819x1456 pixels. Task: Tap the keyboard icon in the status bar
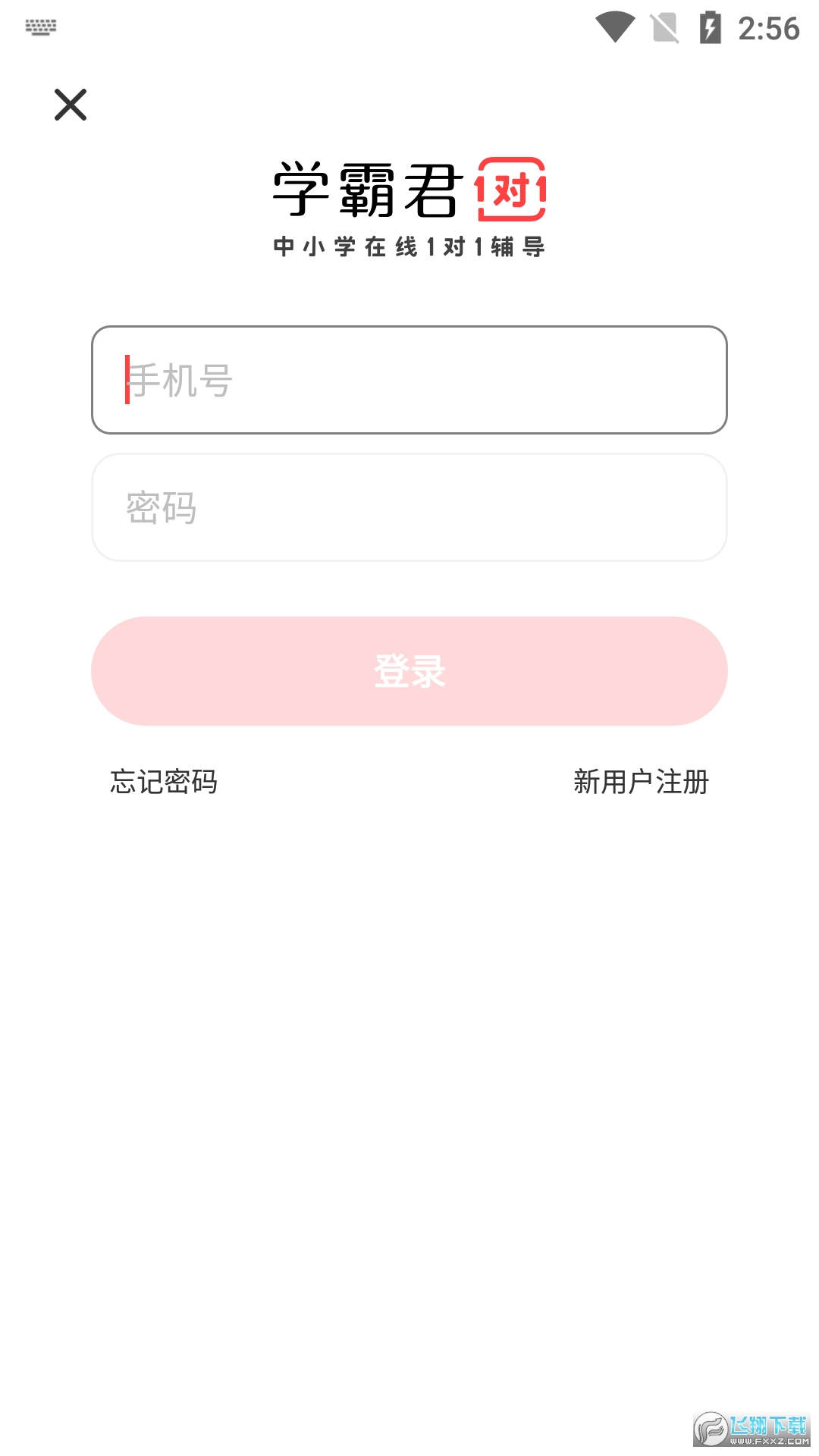(42, 27)
